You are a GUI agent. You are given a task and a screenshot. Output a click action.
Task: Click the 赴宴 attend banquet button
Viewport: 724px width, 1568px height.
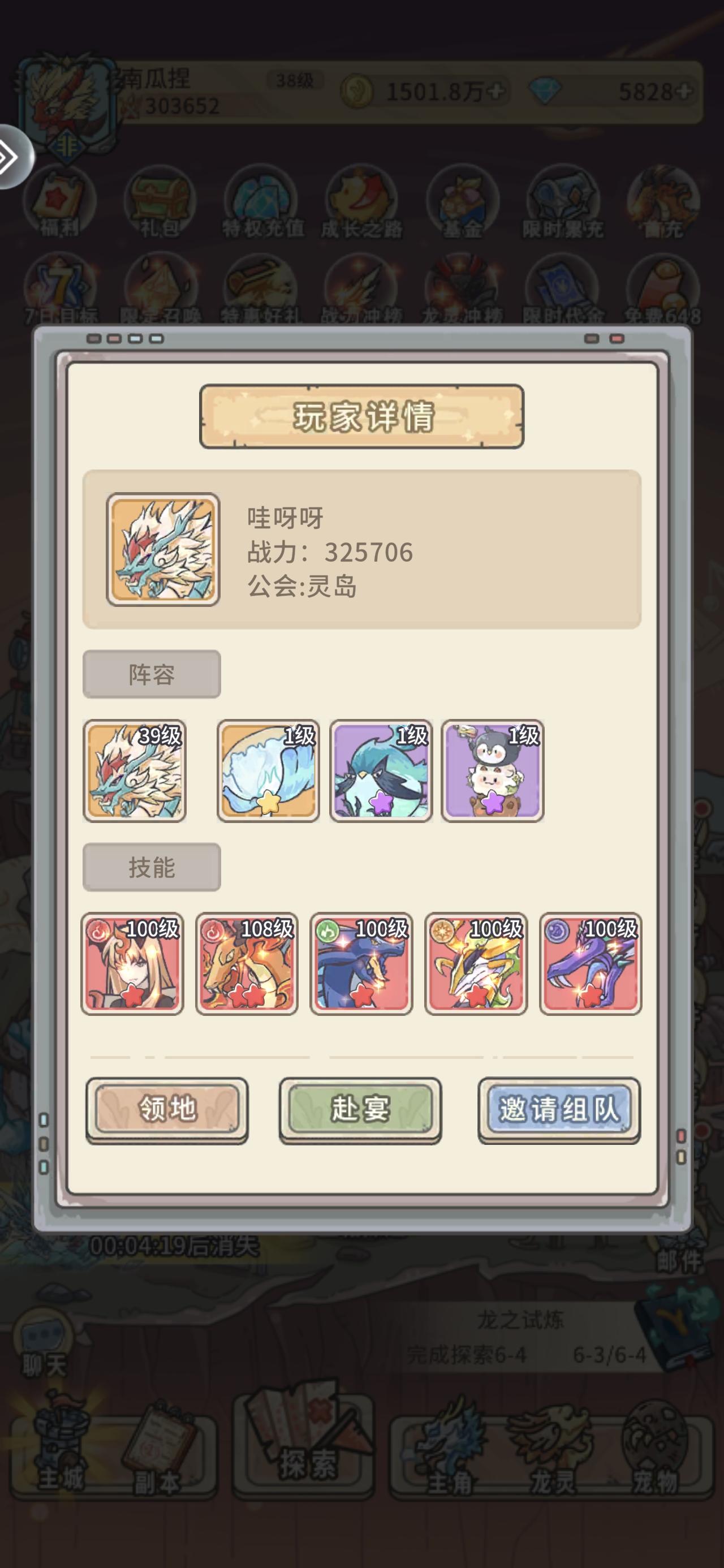pyautogui.click(x=360, y=1109)
